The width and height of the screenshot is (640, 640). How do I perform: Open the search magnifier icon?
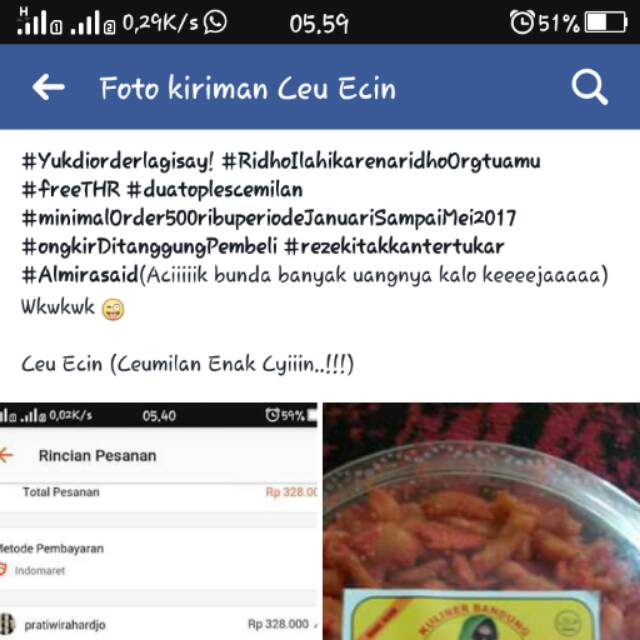point(589,88)
